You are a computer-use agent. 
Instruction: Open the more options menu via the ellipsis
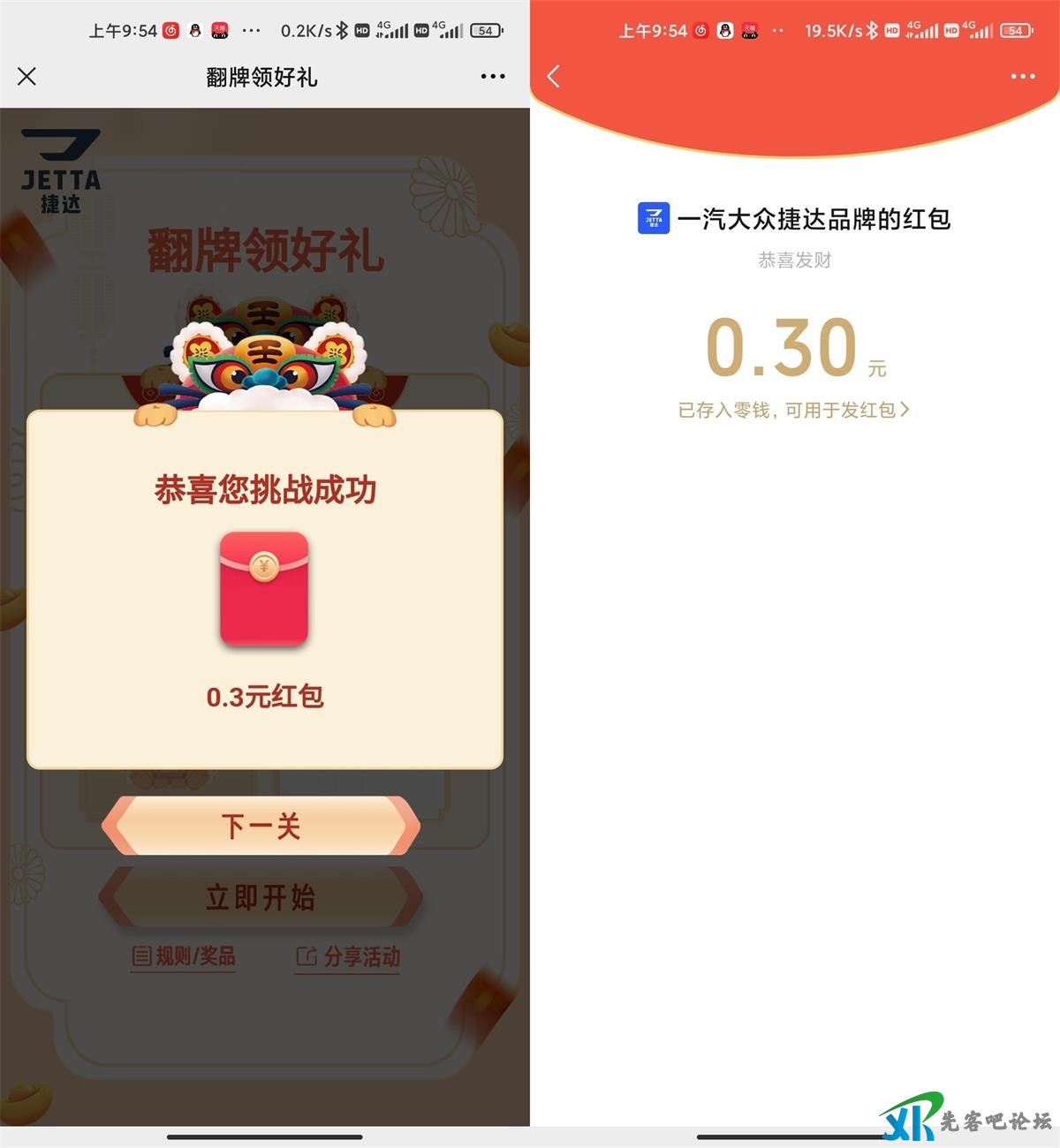click(492, 77)
